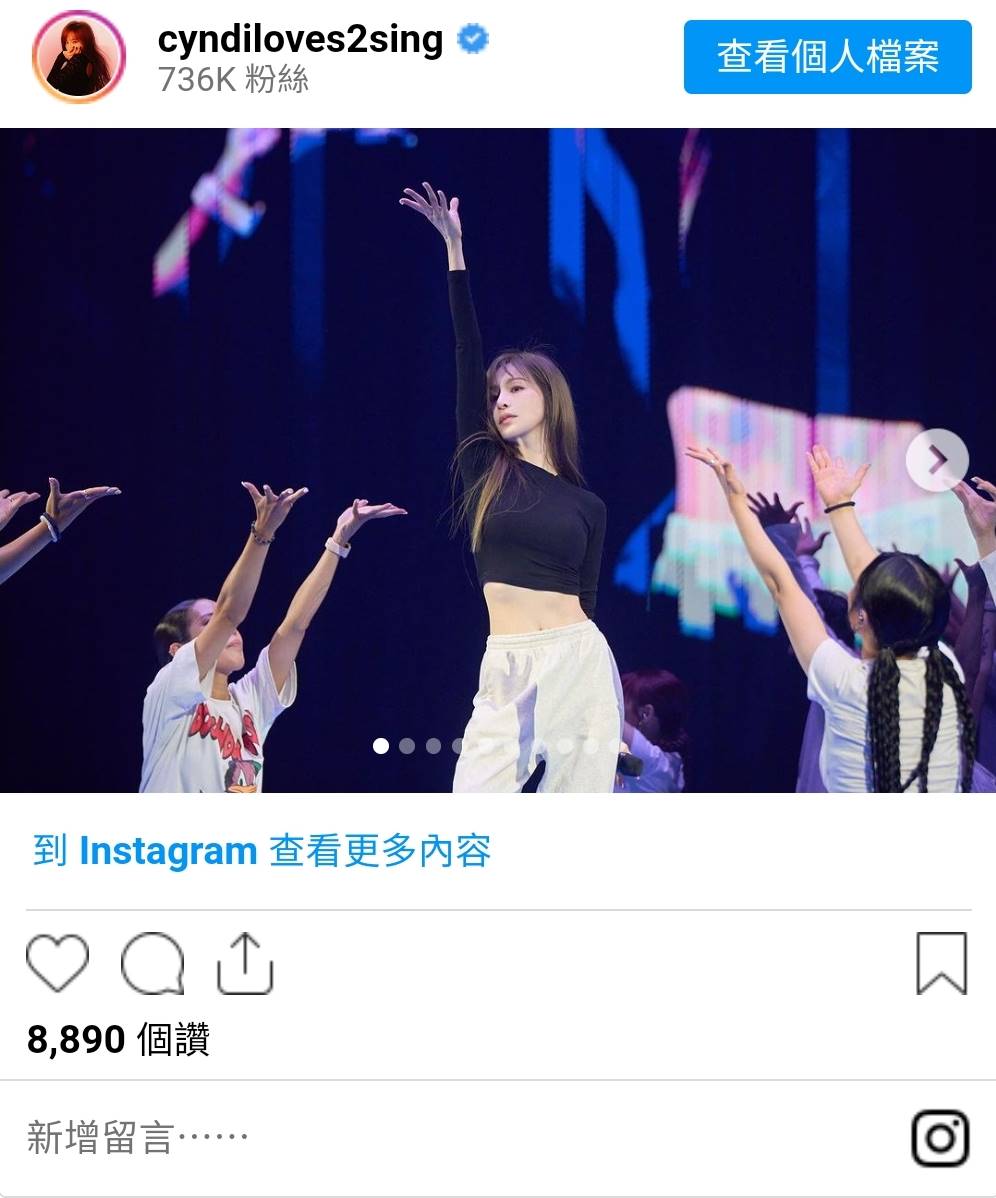Follow the 到 Instagram 查看更多內容 link
The width and height of the screenshot is (996, 1198).
pos(262,851)
